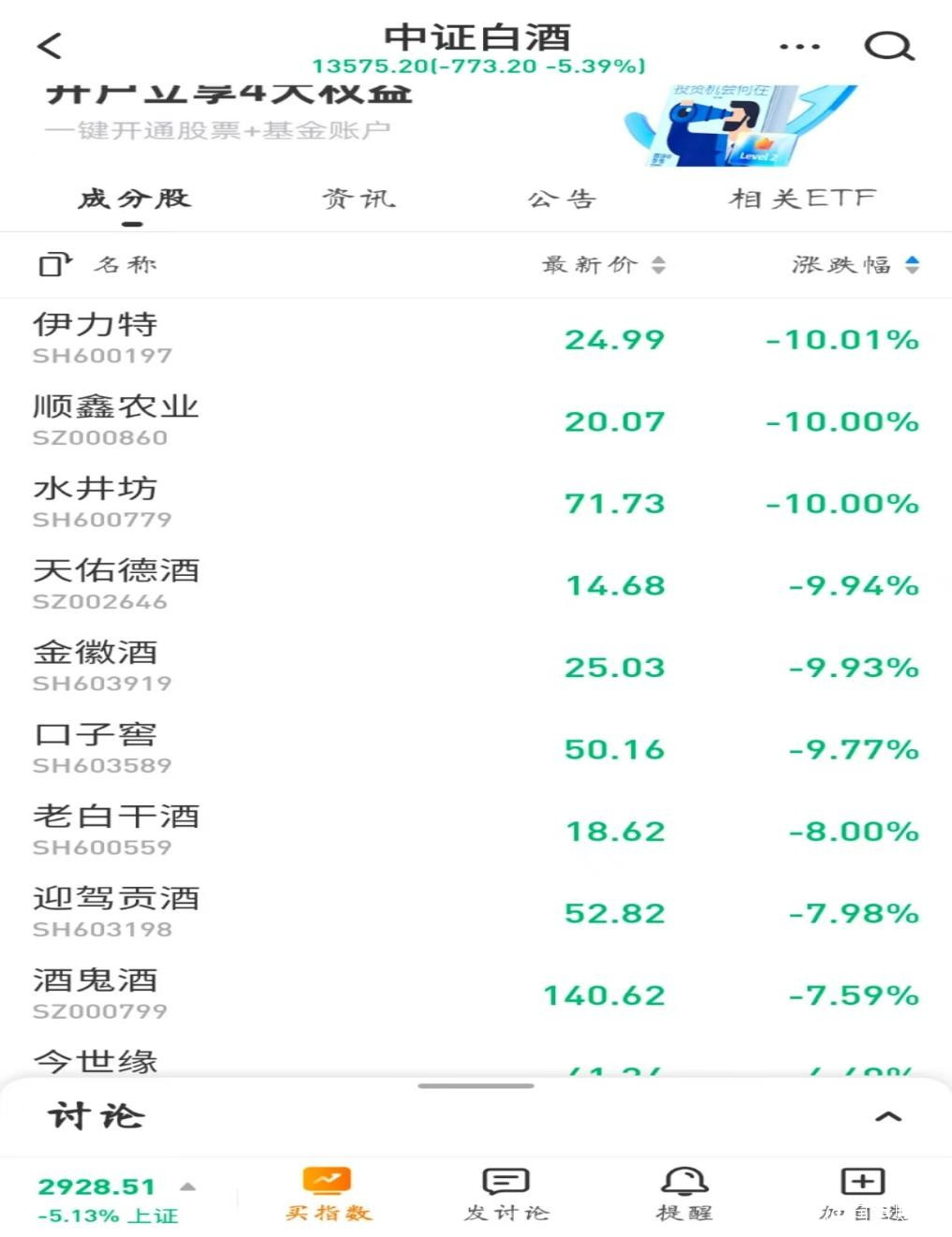Tap 发讨论 to post a comment
952x1237 pixels.
click(505, 1195)
